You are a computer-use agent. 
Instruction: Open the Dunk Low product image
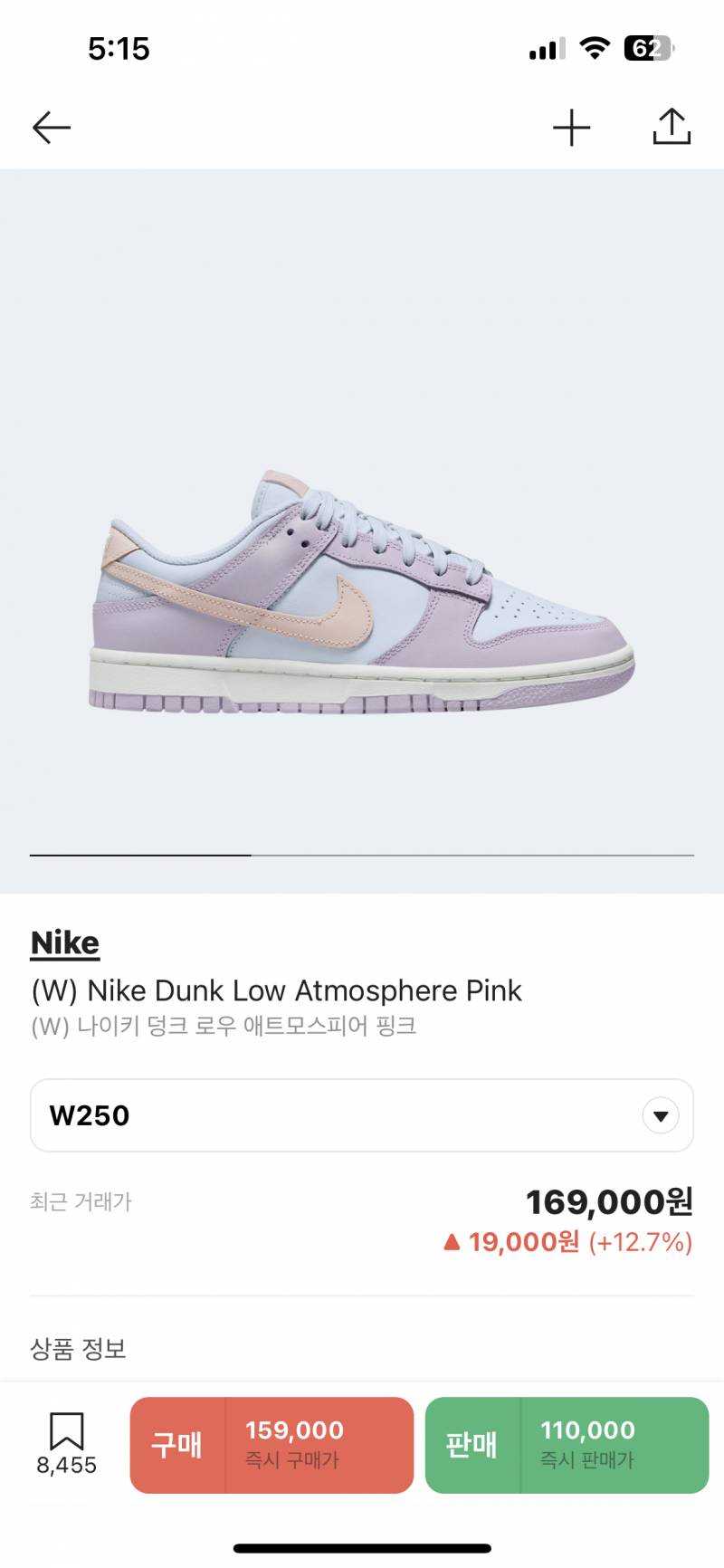pyautogui.click(x=362, y=593)
